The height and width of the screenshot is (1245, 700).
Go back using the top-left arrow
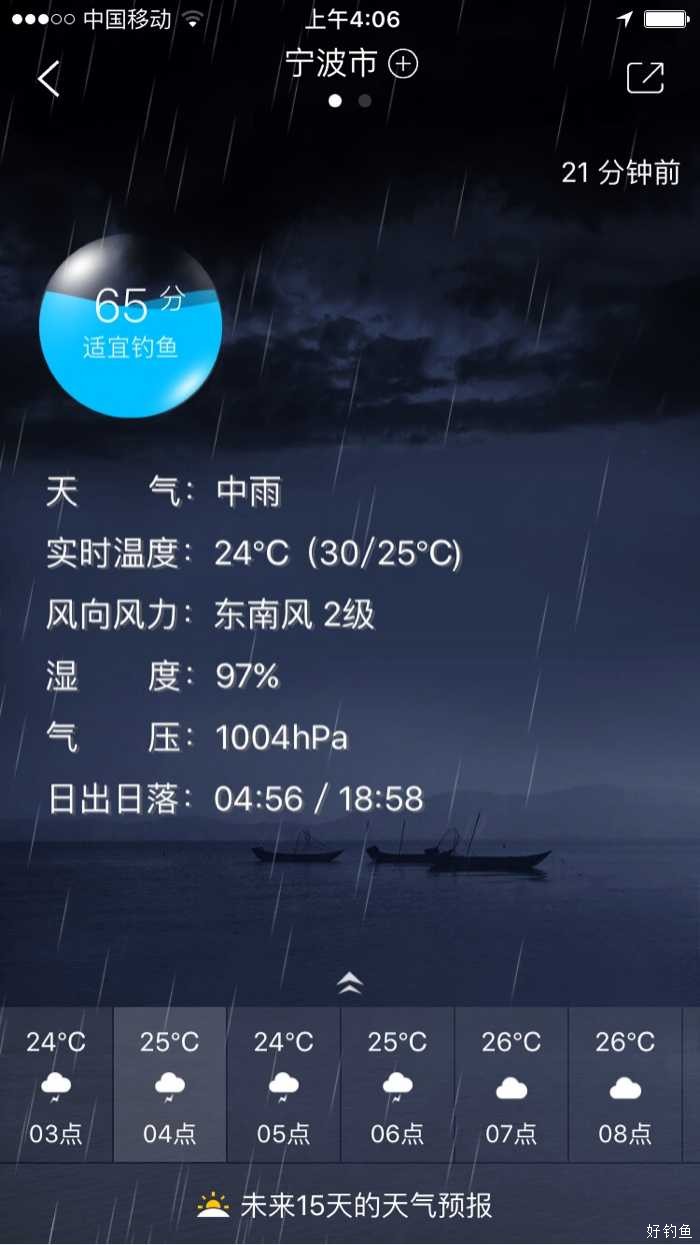pyautogui.click(x=48, y=78)
